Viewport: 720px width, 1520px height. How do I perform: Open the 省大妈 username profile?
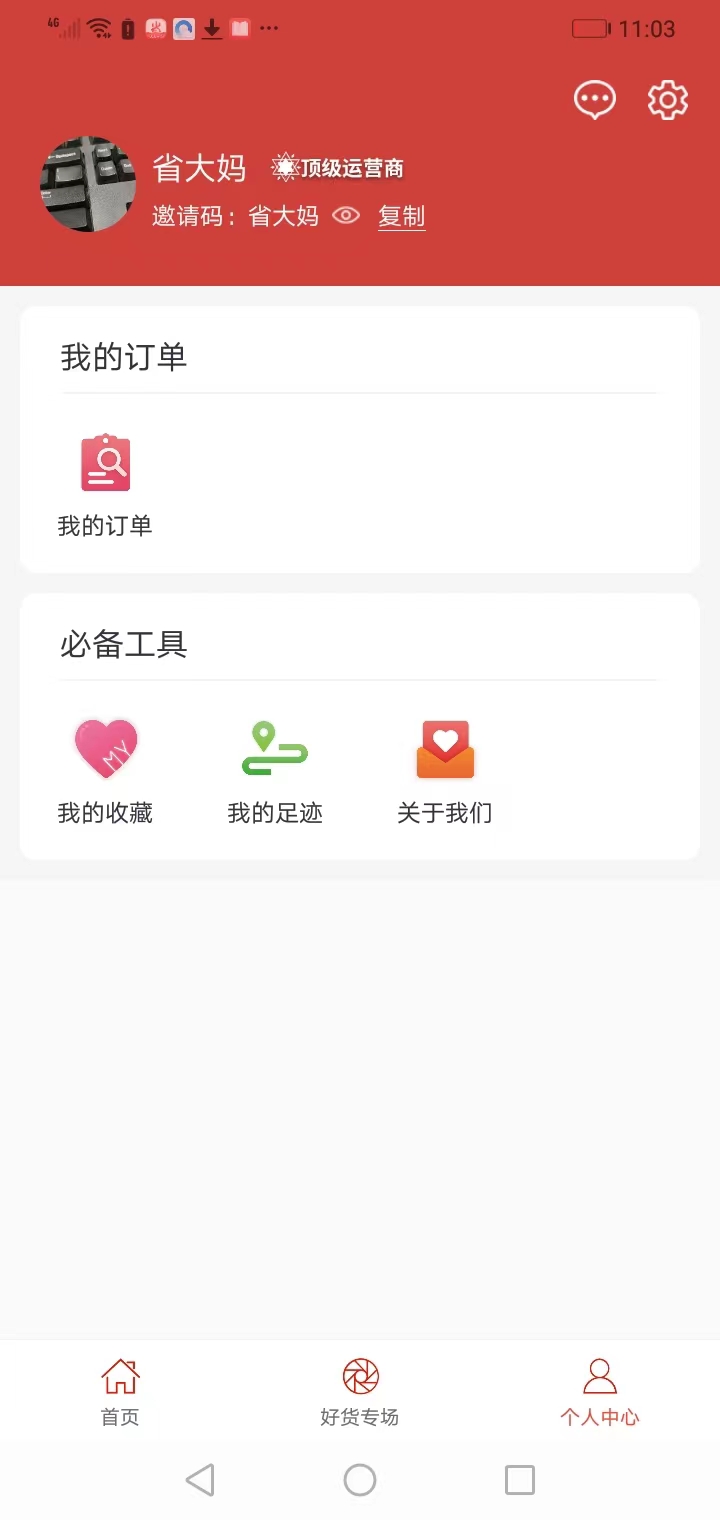(198, 168)
